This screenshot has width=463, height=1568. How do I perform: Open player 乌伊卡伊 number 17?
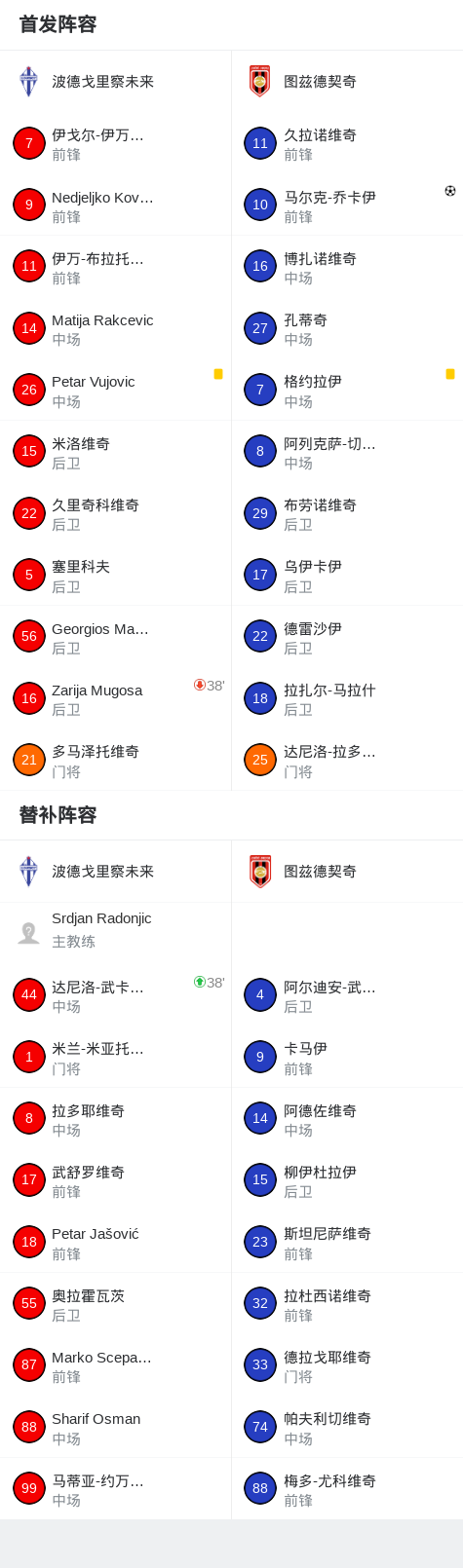[x=347, y=576]
